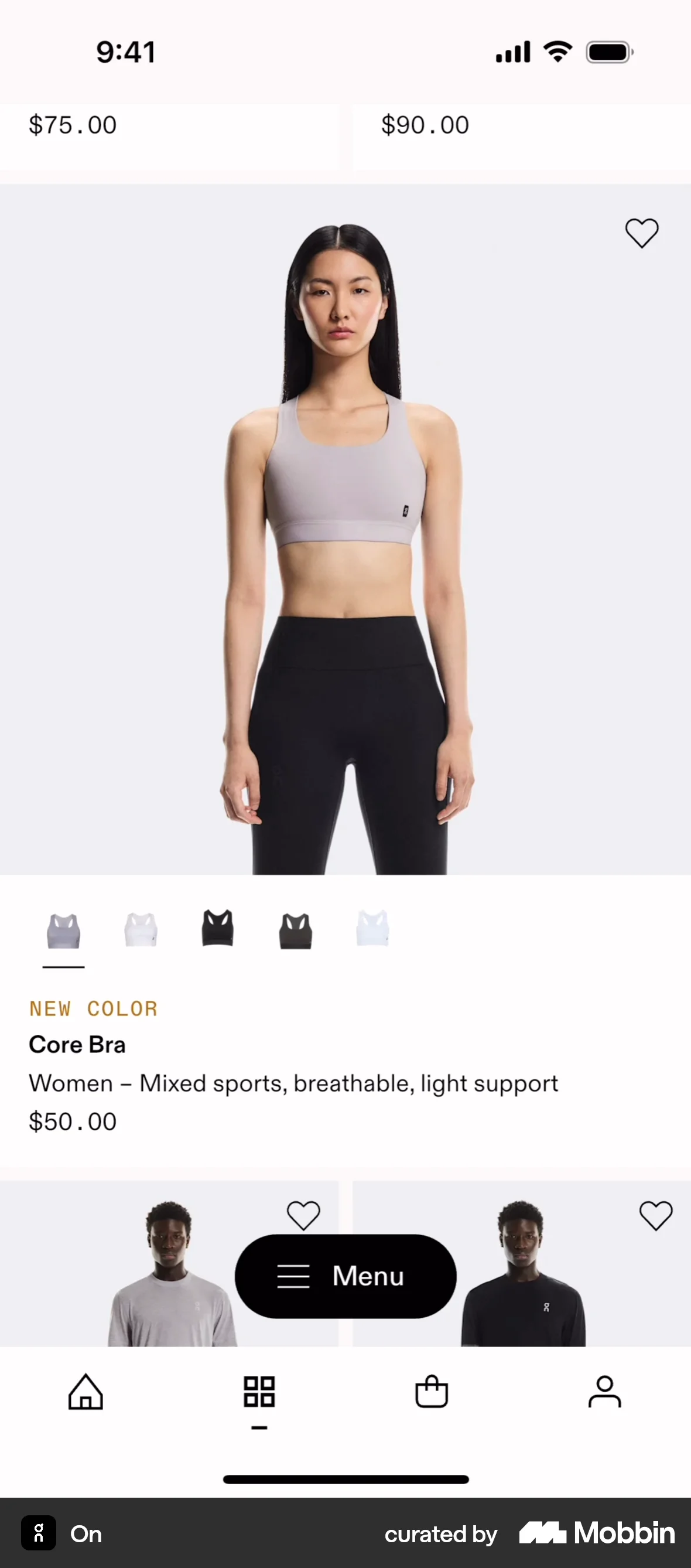
Task: Select the black bra color variant
Action: 217,930
